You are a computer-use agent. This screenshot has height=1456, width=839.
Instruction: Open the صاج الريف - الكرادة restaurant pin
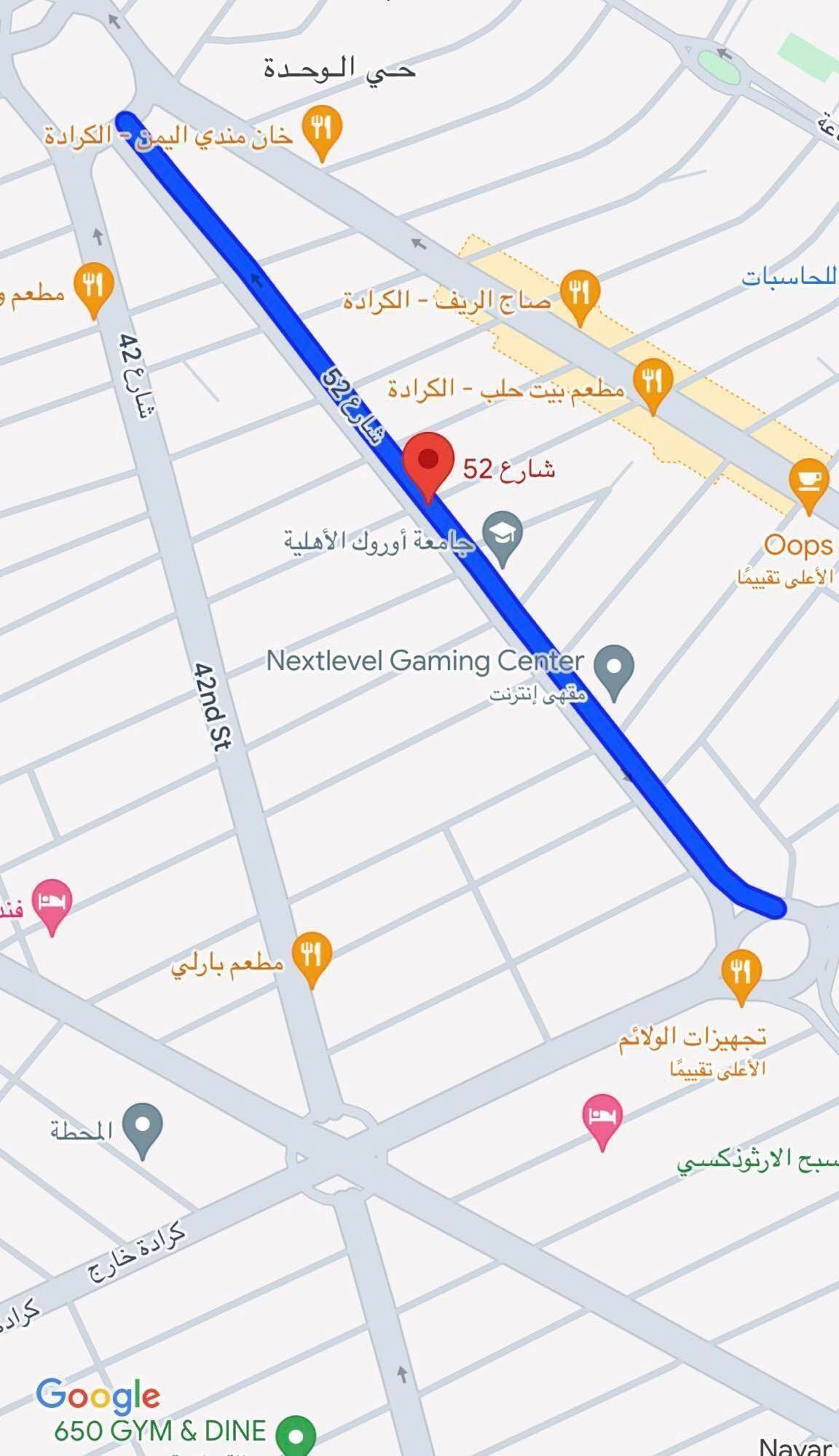(580, 293)
